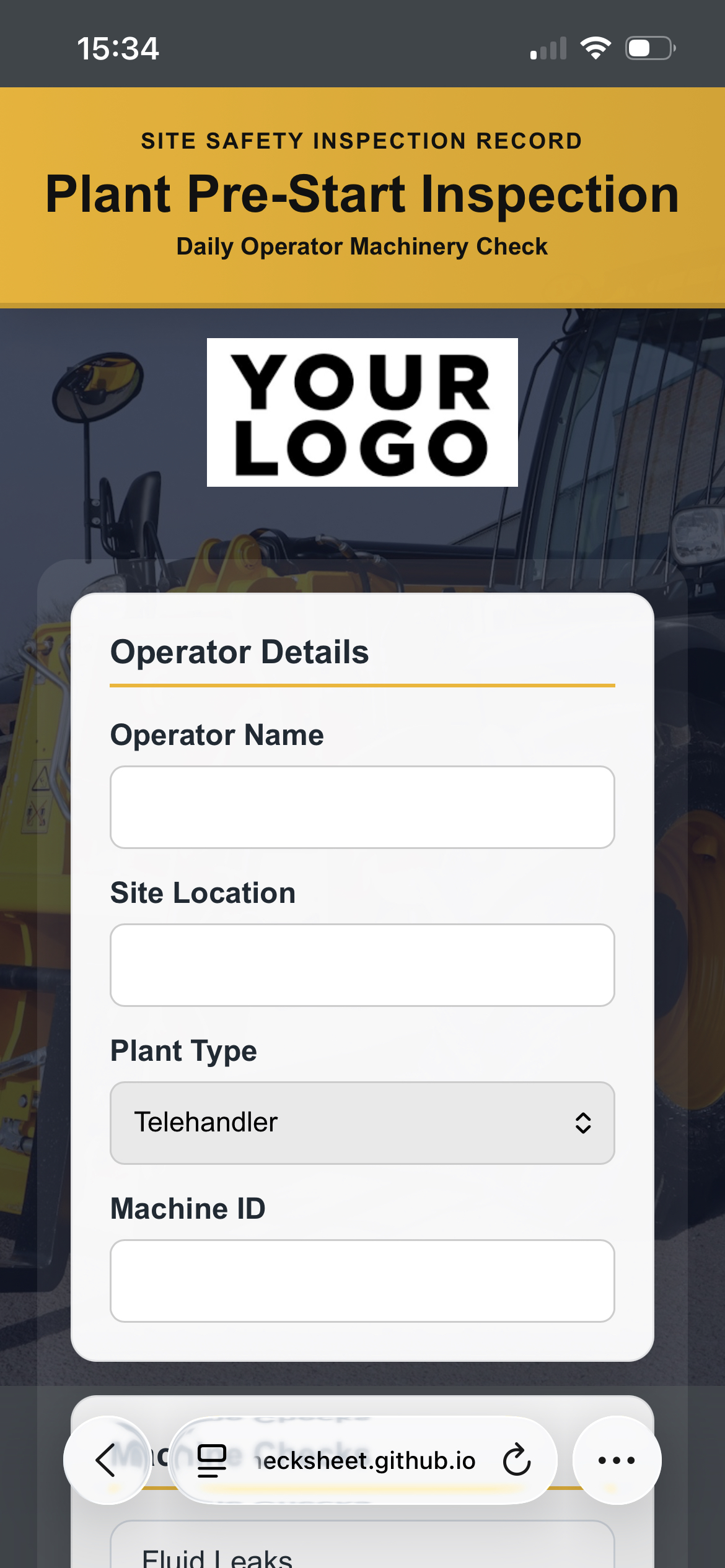Tap the chevron on the Telehandler selector
Image resolution: width=725 pixels, height=1568 pixels.
(x=583, y=1122)
